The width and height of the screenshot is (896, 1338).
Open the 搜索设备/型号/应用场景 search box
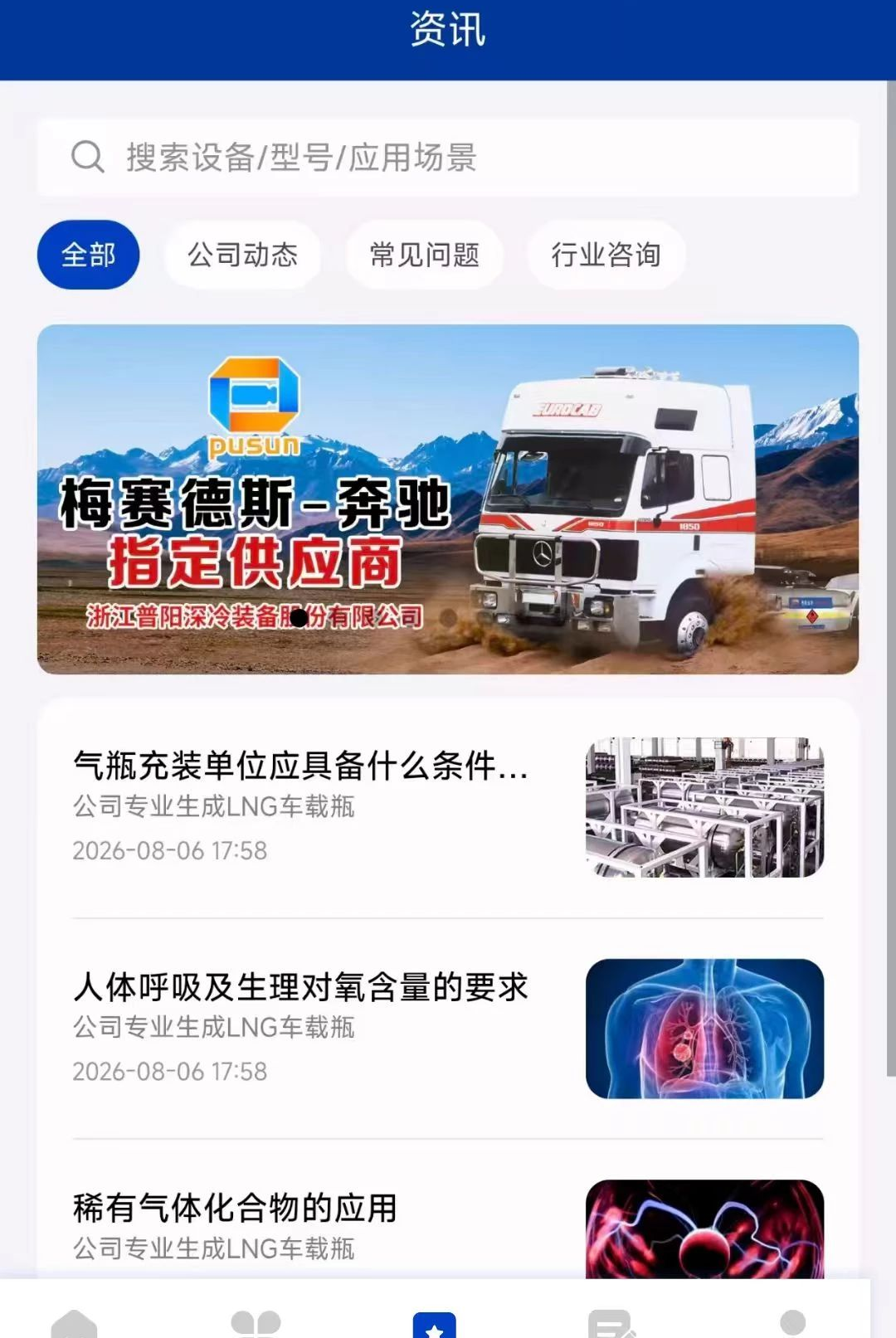click(448, 158)
